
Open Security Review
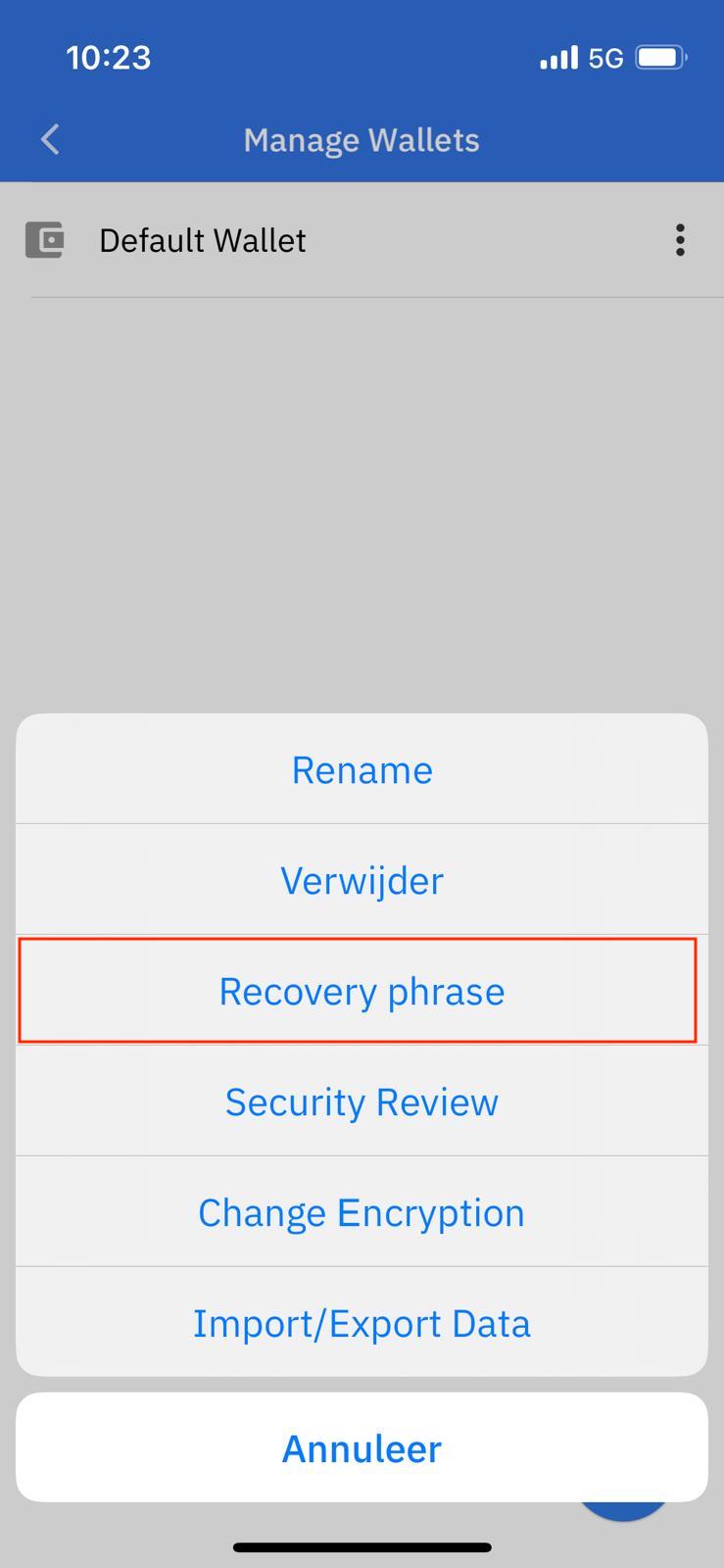tap(362, 1102)
